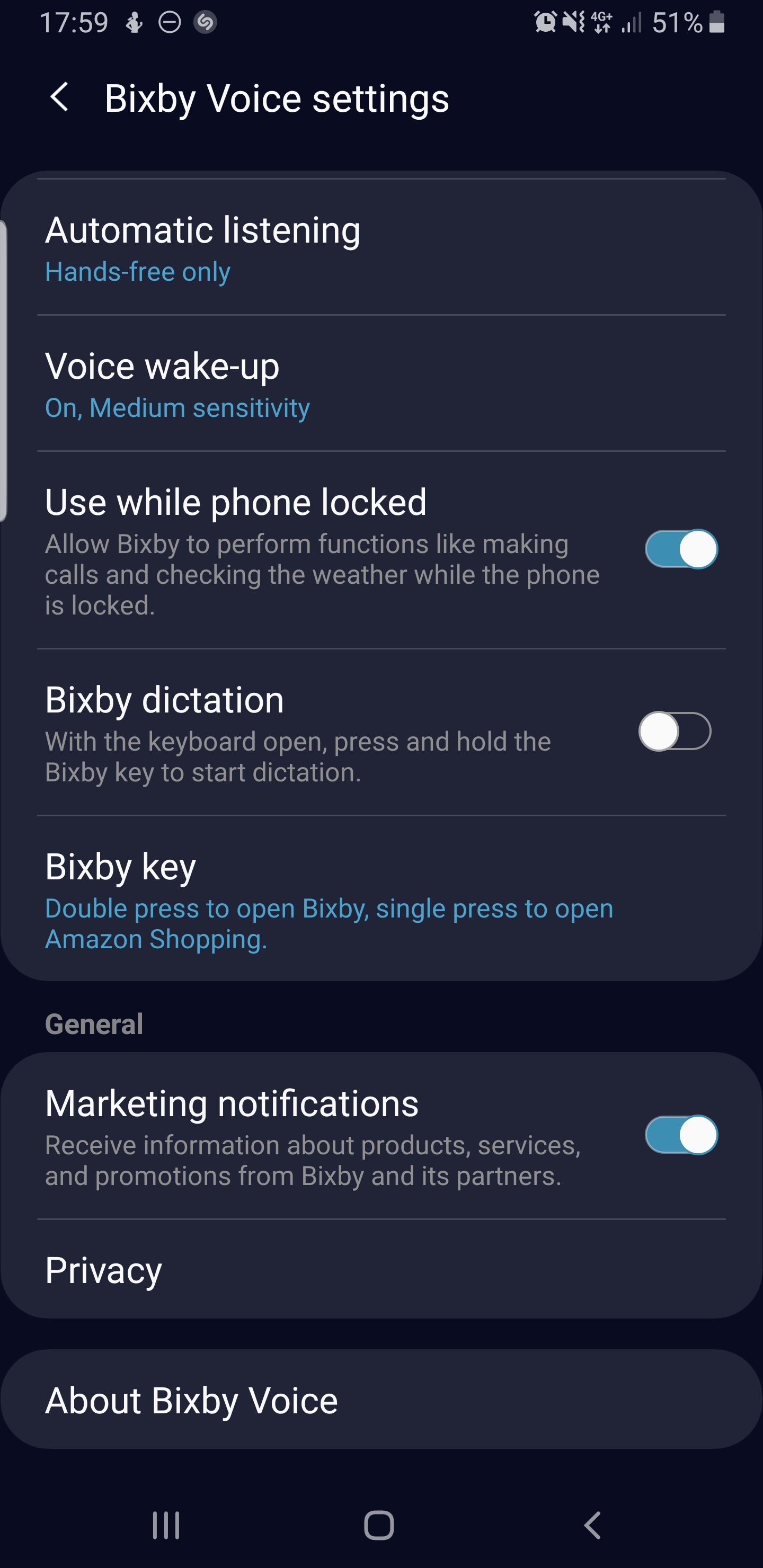Turn off Use while phone locked
Screen dimensions: 763x1568
pyautogui.click(x=681, y=549)
